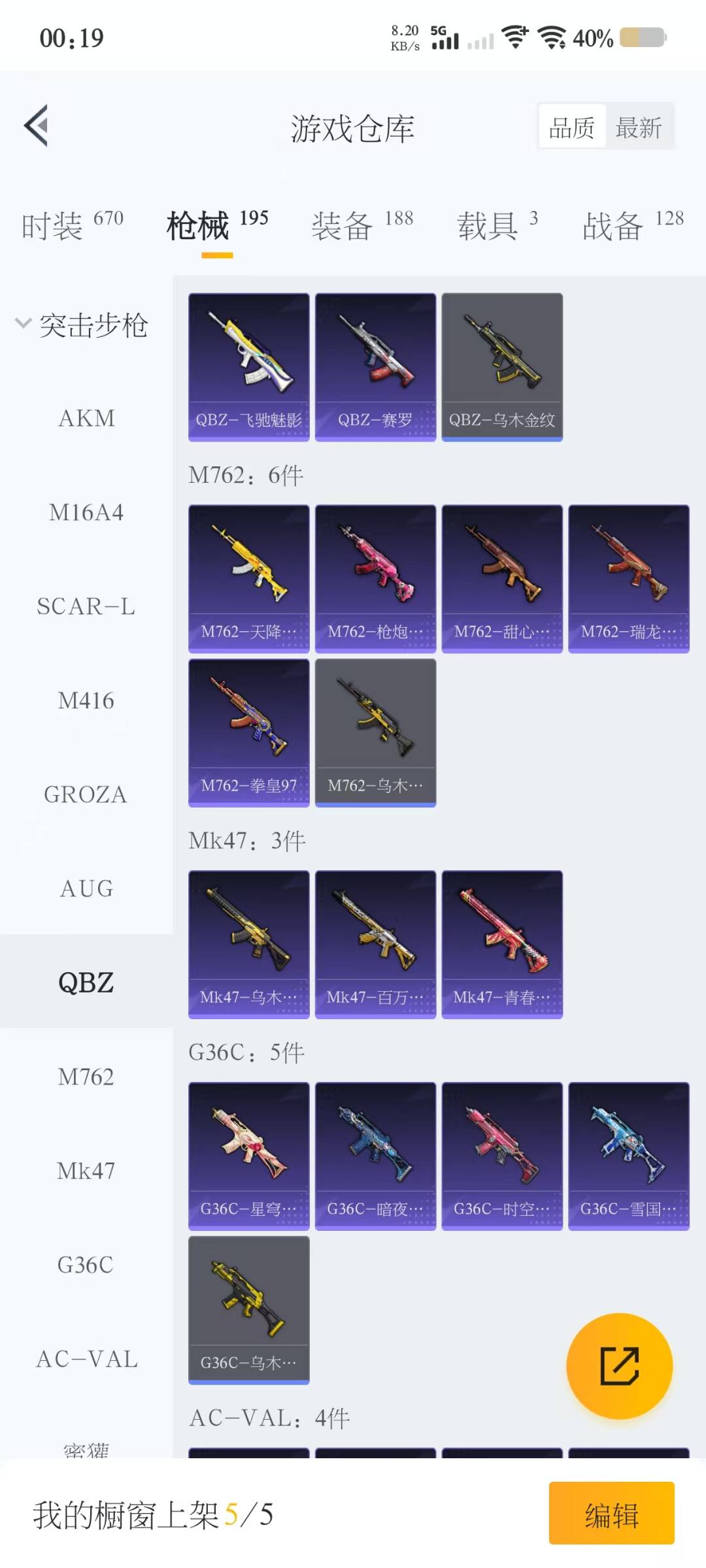Tap the 编辑 button
The width and height of the screenshot is (706, 1568).
click(611, 1513)
